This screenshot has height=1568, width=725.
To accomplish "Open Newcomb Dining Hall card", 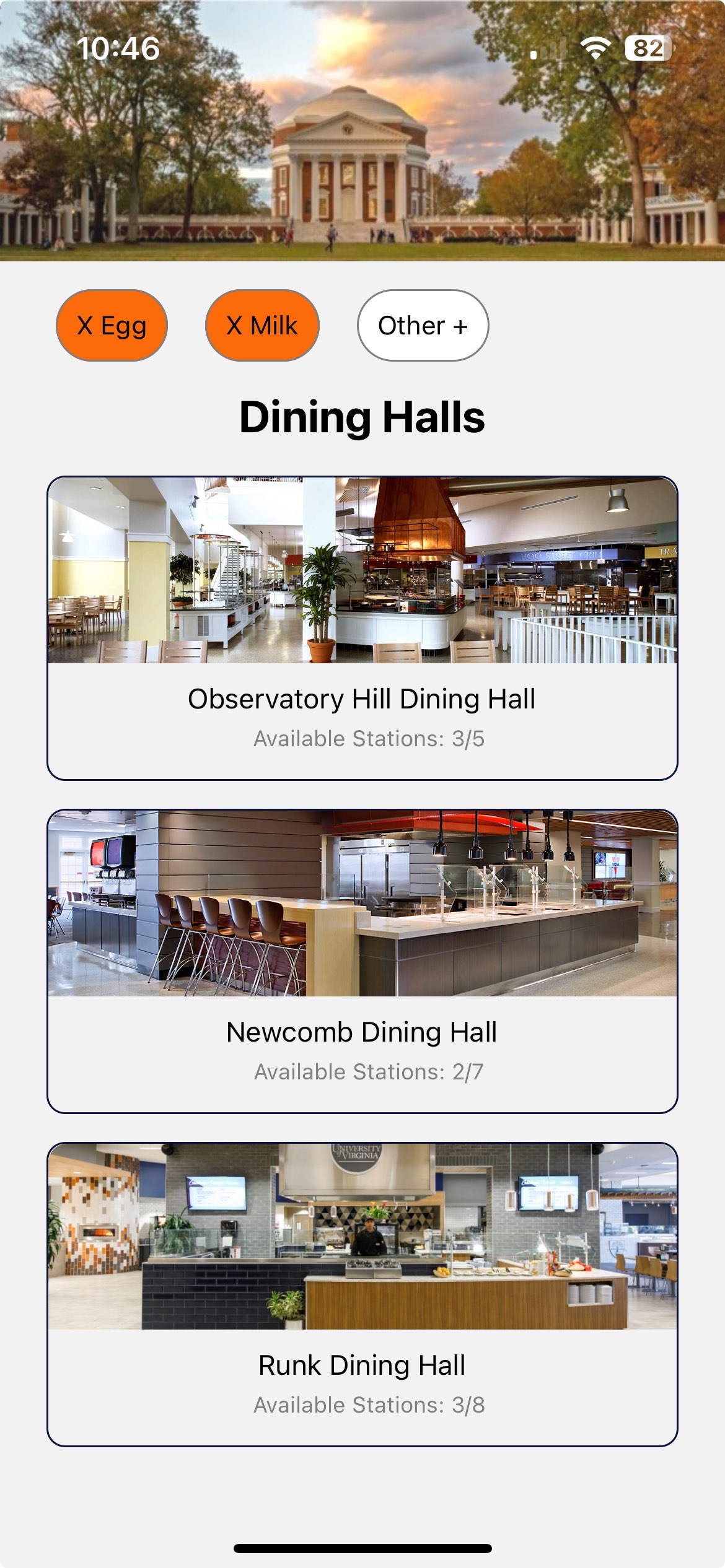I will pos(362,961).
